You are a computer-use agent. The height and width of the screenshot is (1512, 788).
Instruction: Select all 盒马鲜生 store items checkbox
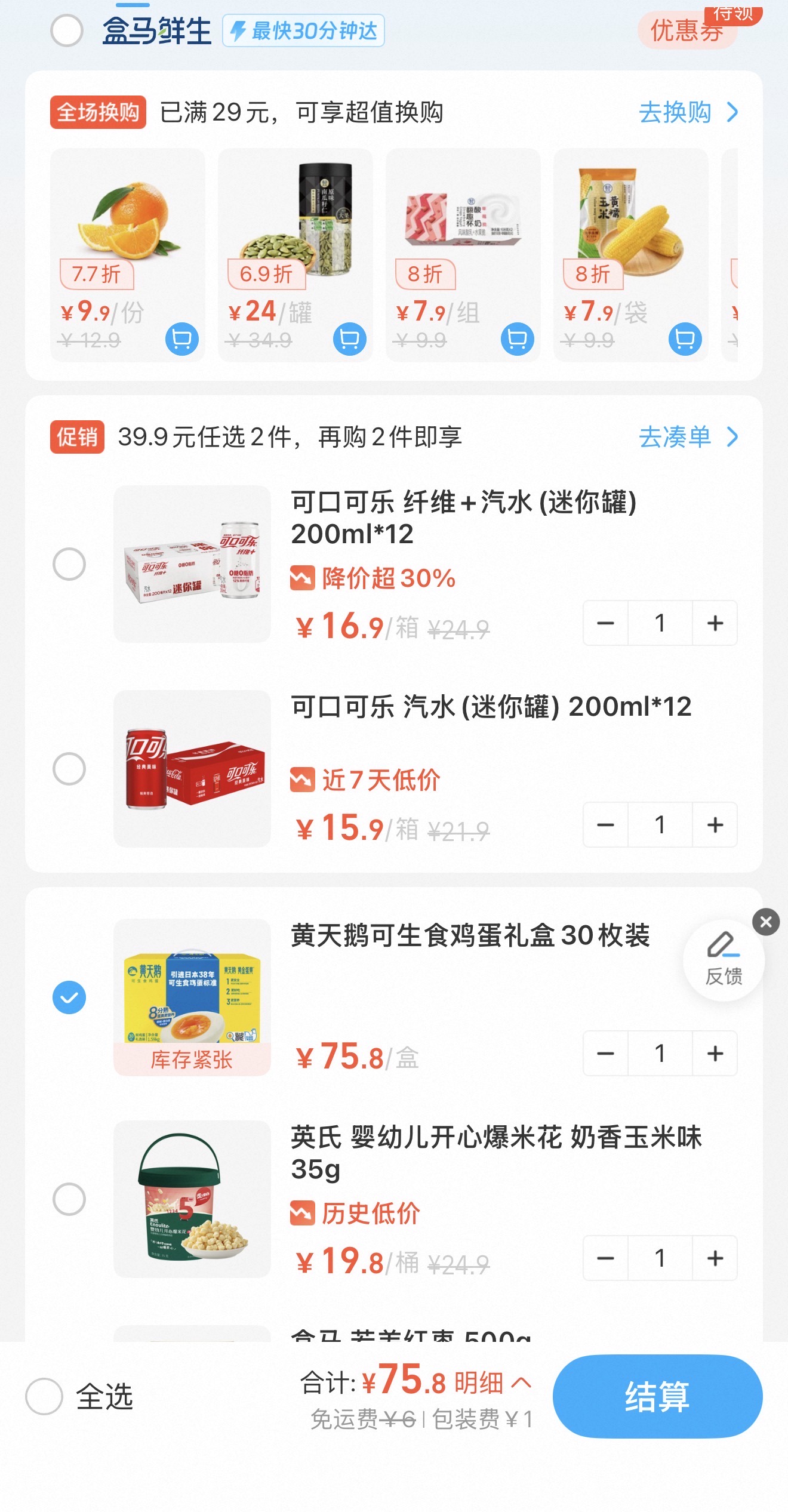[x=66, y=30]
